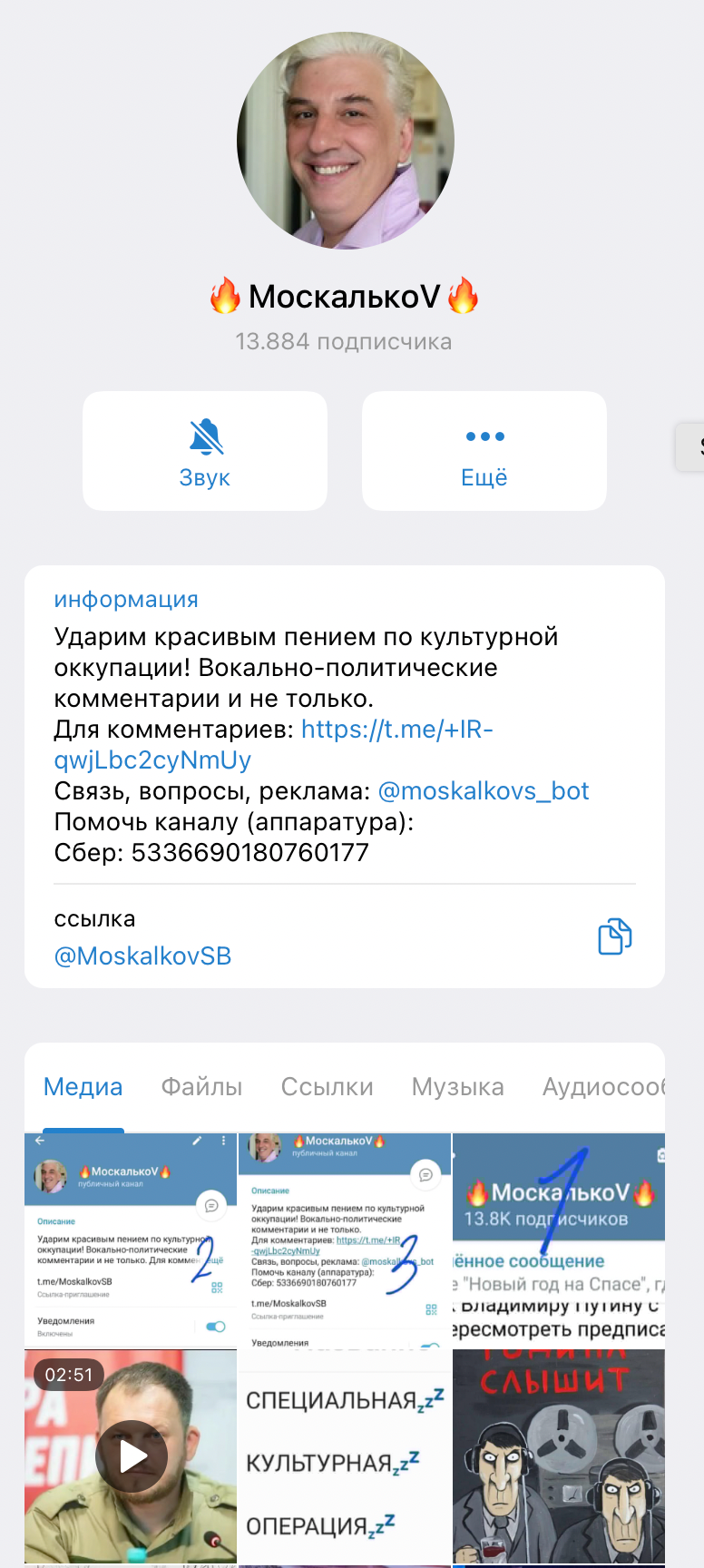Open the channel profile photo
Screen dimensions: 704x1568
coord(346,141)
